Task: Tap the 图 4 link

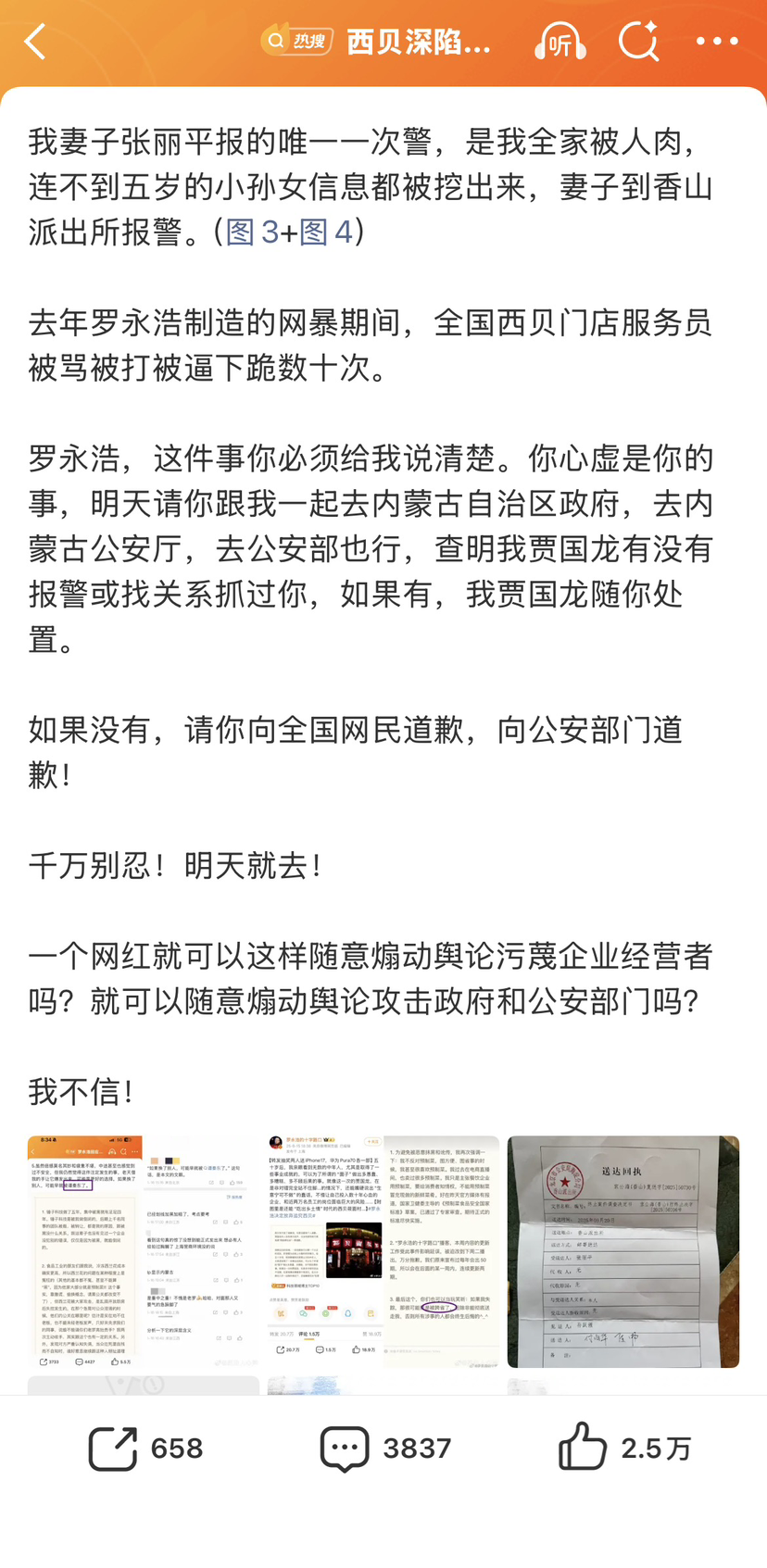Action: (x=326, y=232)
